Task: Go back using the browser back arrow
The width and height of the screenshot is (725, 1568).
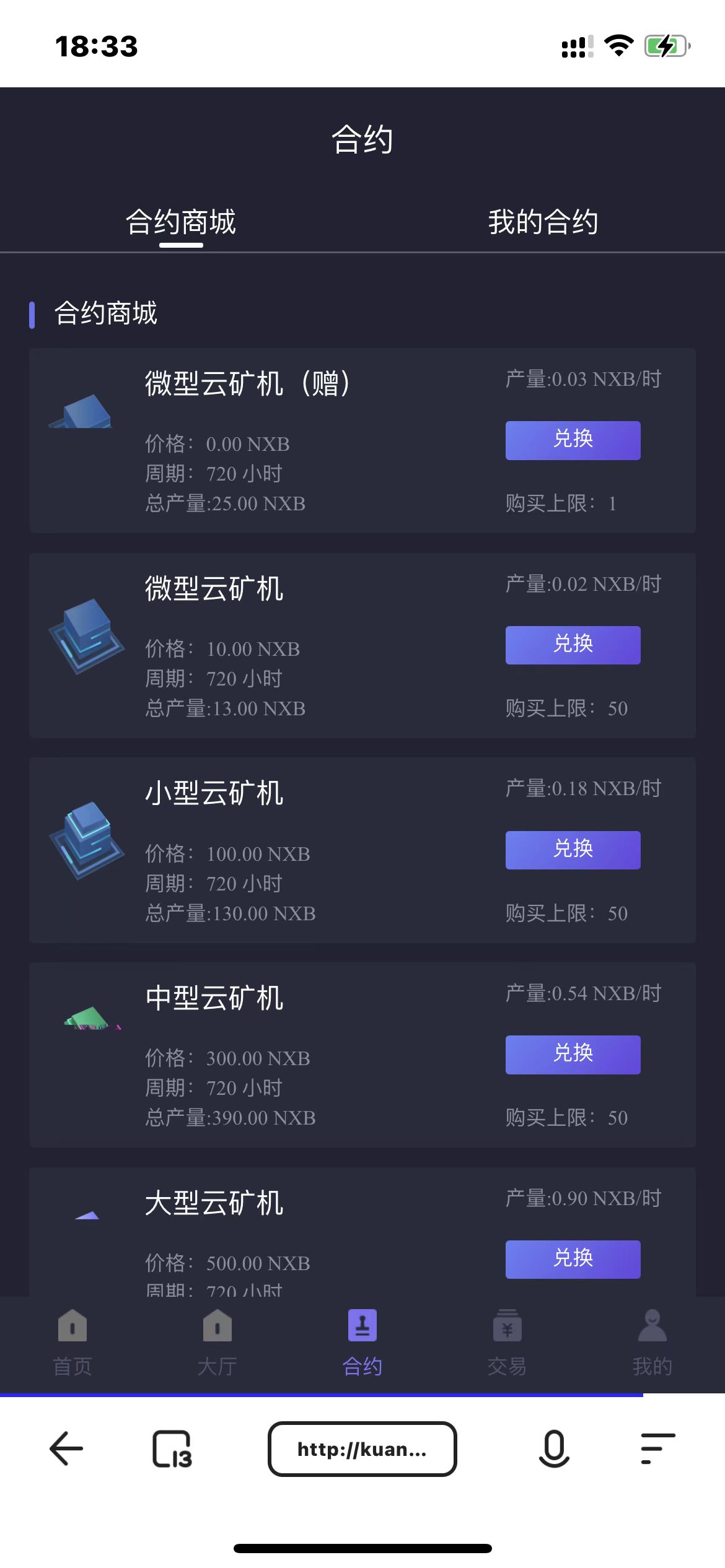Action: [x=66, y=1449]
